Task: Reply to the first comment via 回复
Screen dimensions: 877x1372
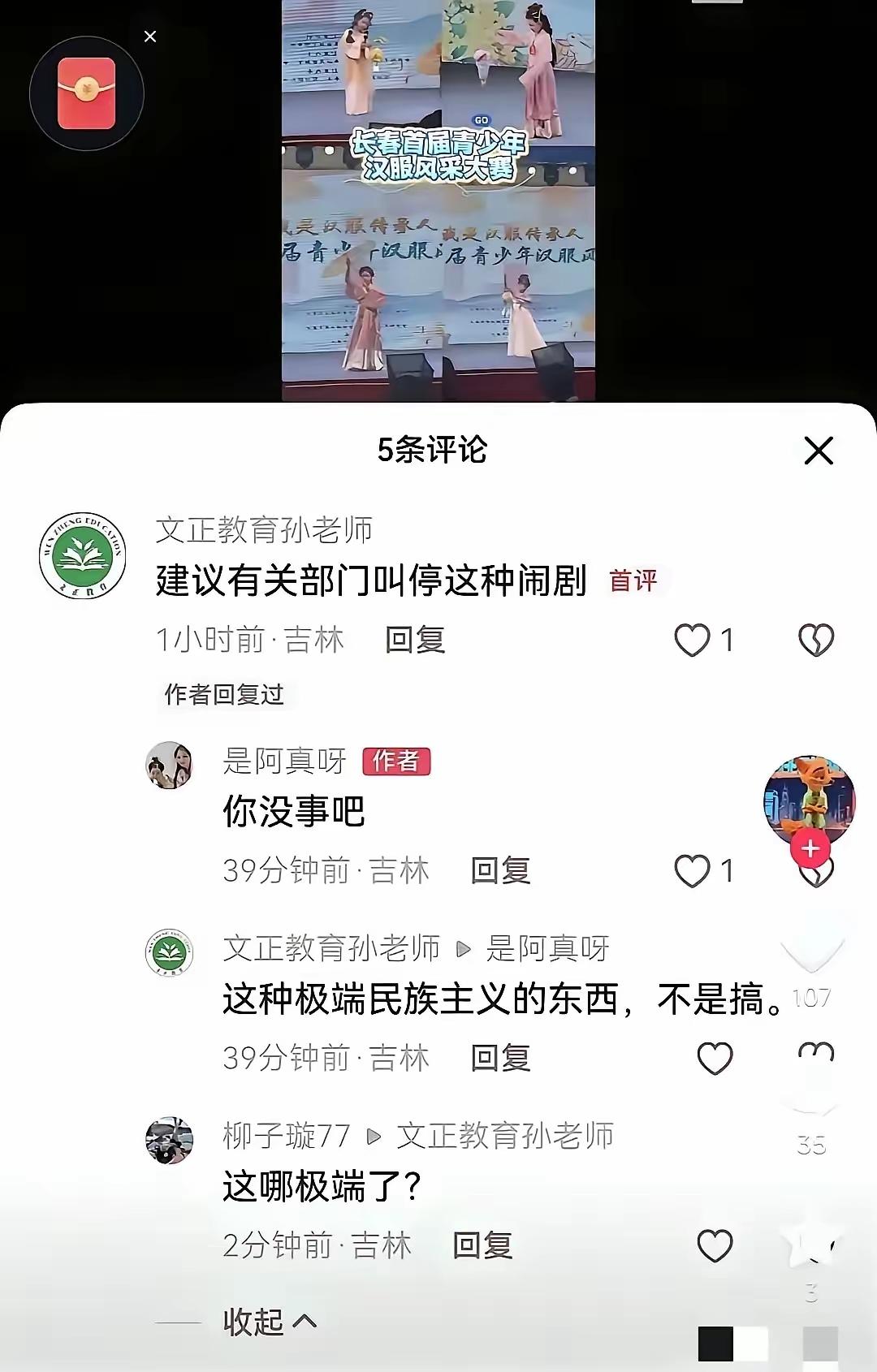Action: (417, 641)
